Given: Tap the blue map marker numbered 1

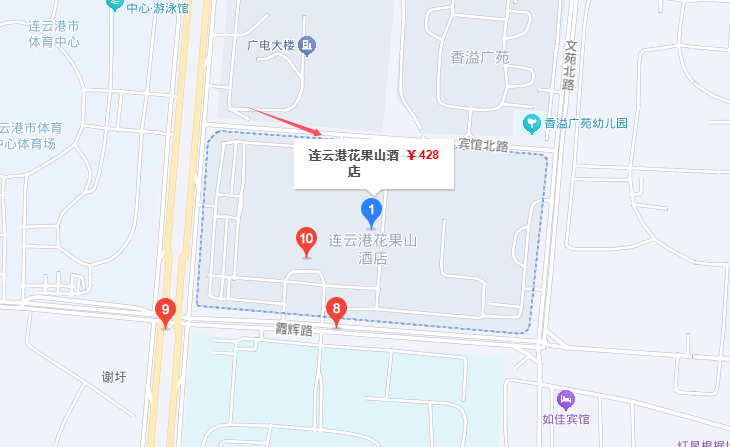Looking at the screenshot, I should pyautogui.click(x=371, y=211).
